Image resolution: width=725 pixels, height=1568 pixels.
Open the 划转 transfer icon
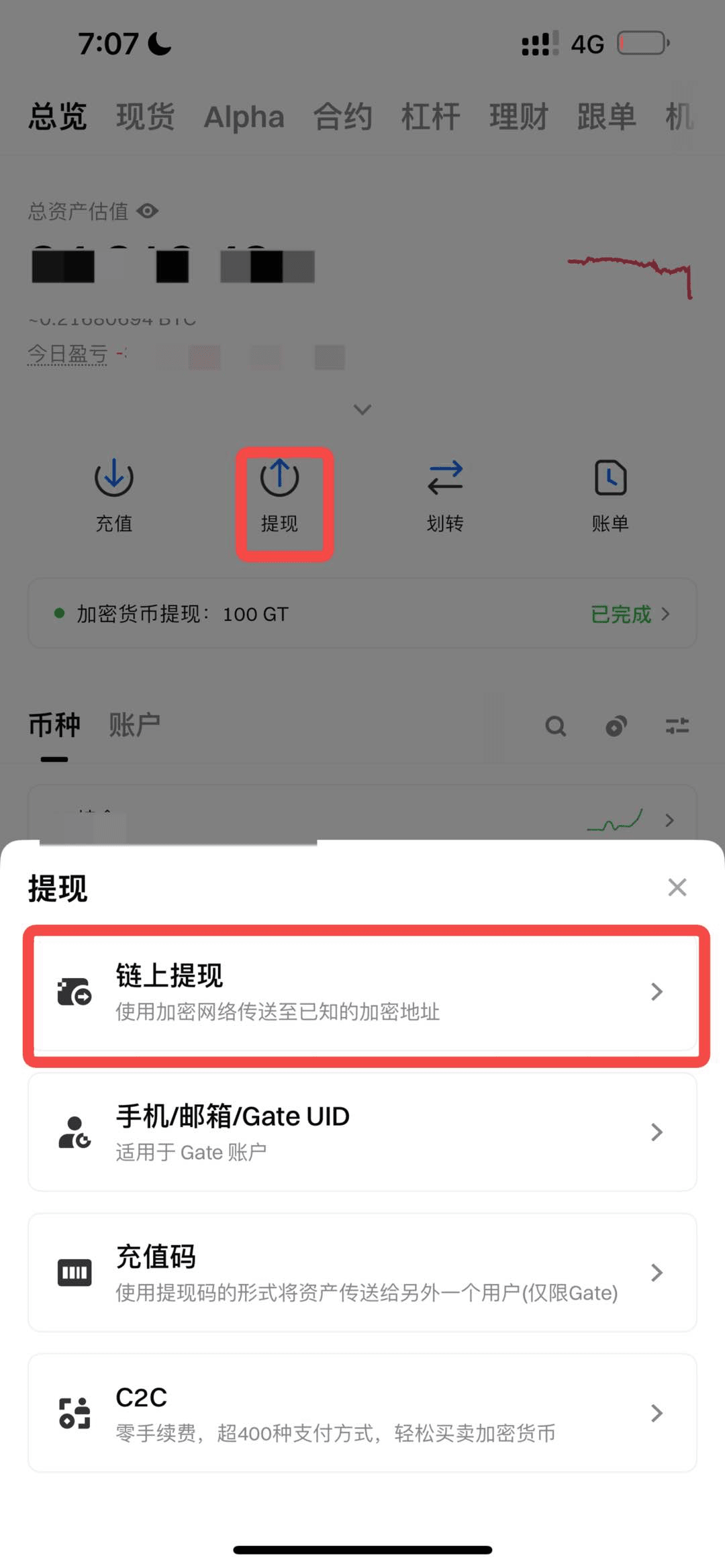pos(445,479)
